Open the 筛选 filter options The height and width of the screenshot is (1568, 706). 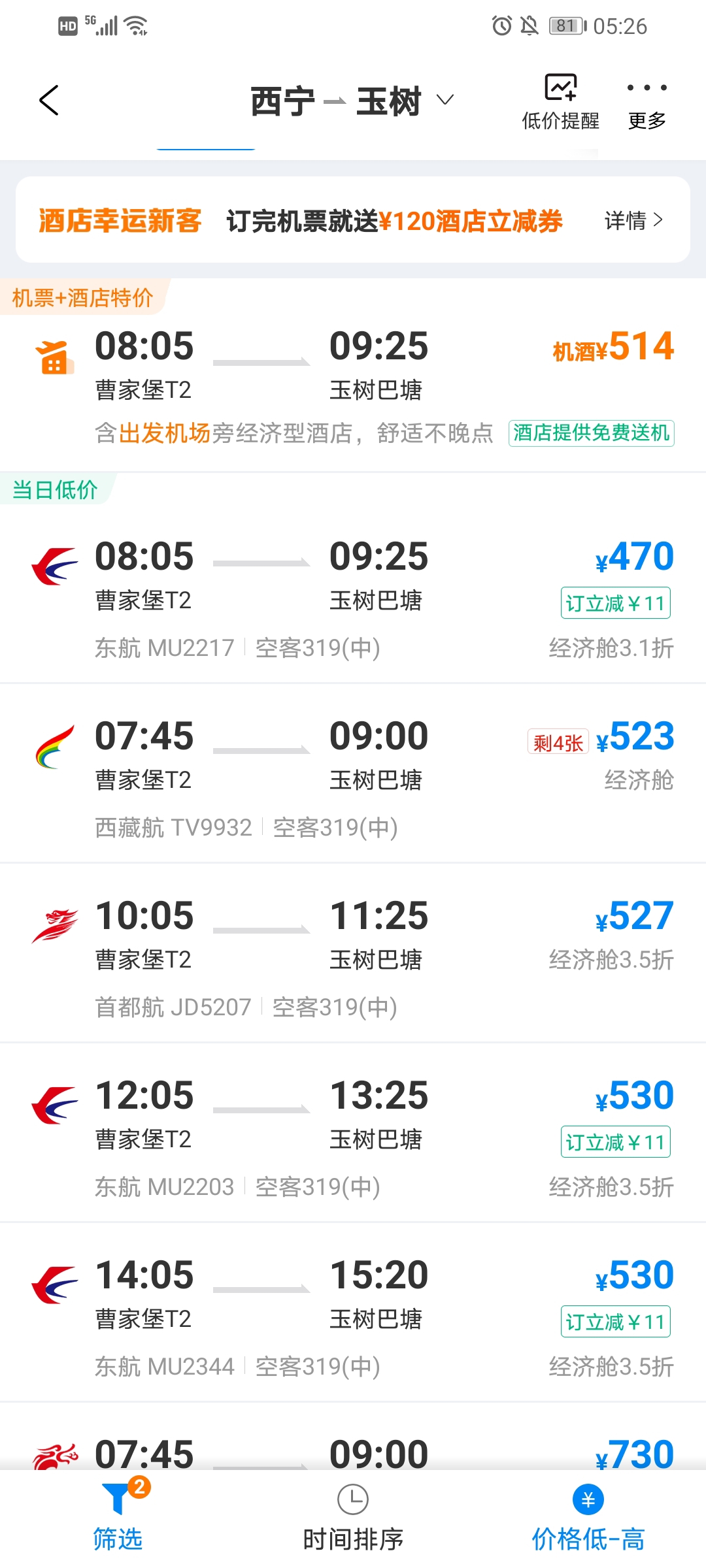(118, 1516)
